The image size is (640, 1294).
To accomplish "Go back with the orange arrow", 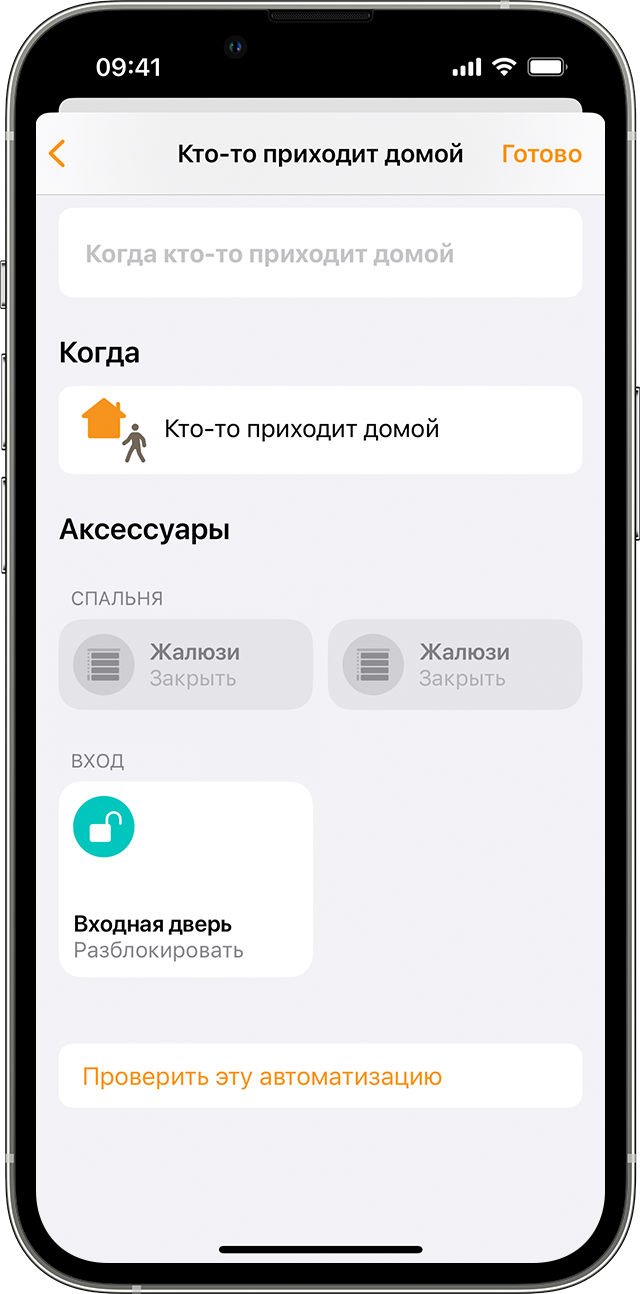I will (x=57, y=154).
